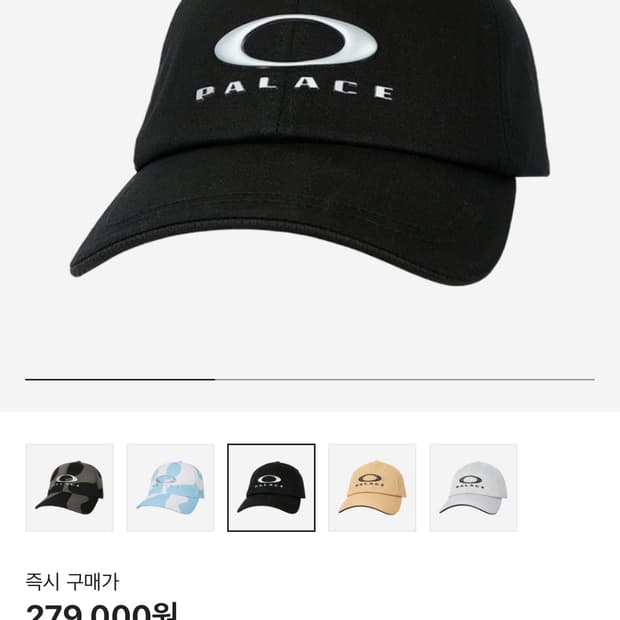620x620 pixels.
Task: Select the black cap variant
Action: pyautogui.click(x=271, y=487)
